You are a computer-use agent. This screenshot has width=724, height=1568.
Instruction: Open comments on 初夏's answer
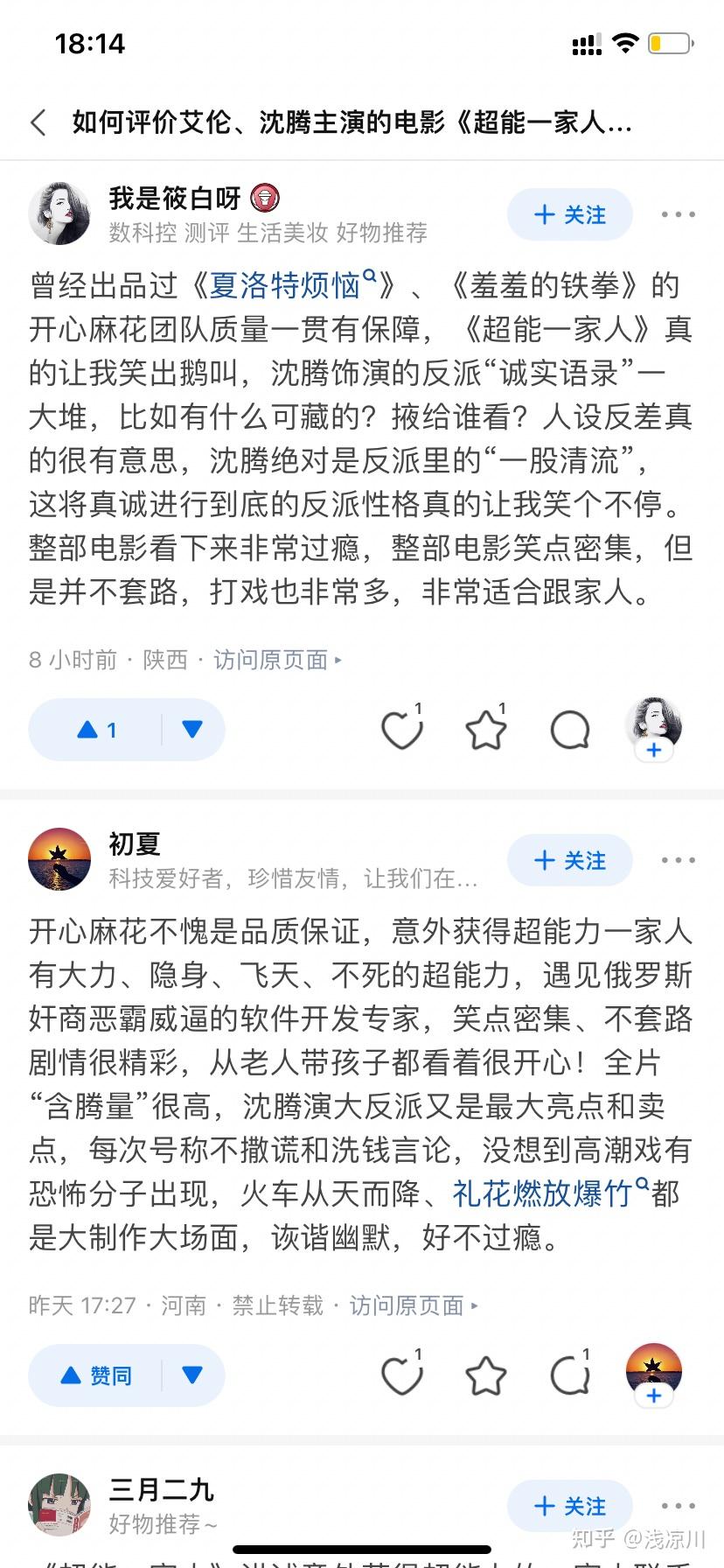[569, 1375]
